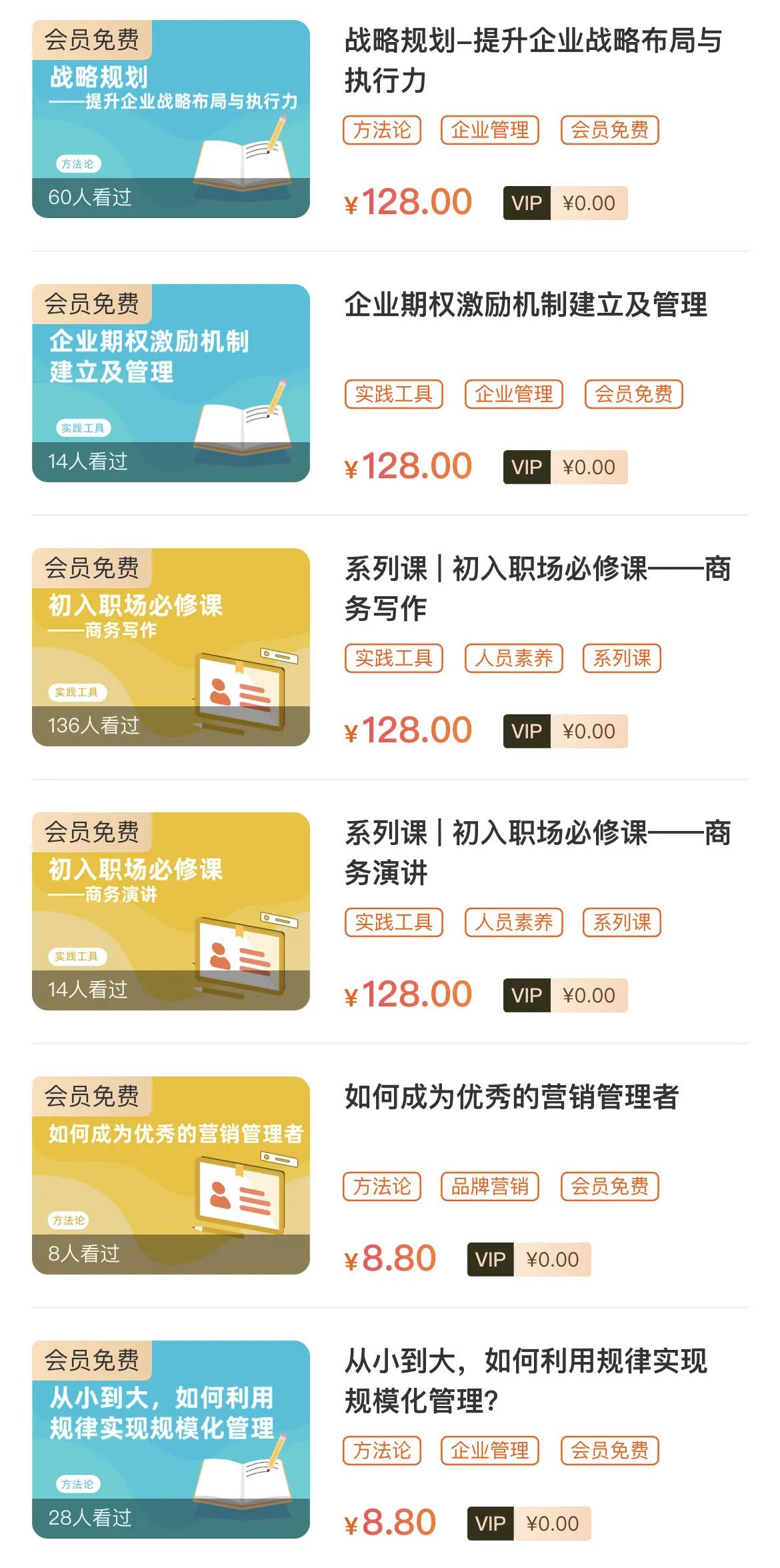
Task: Open the 初入职场必修课——商务写作 course
Action: [537, 588]
